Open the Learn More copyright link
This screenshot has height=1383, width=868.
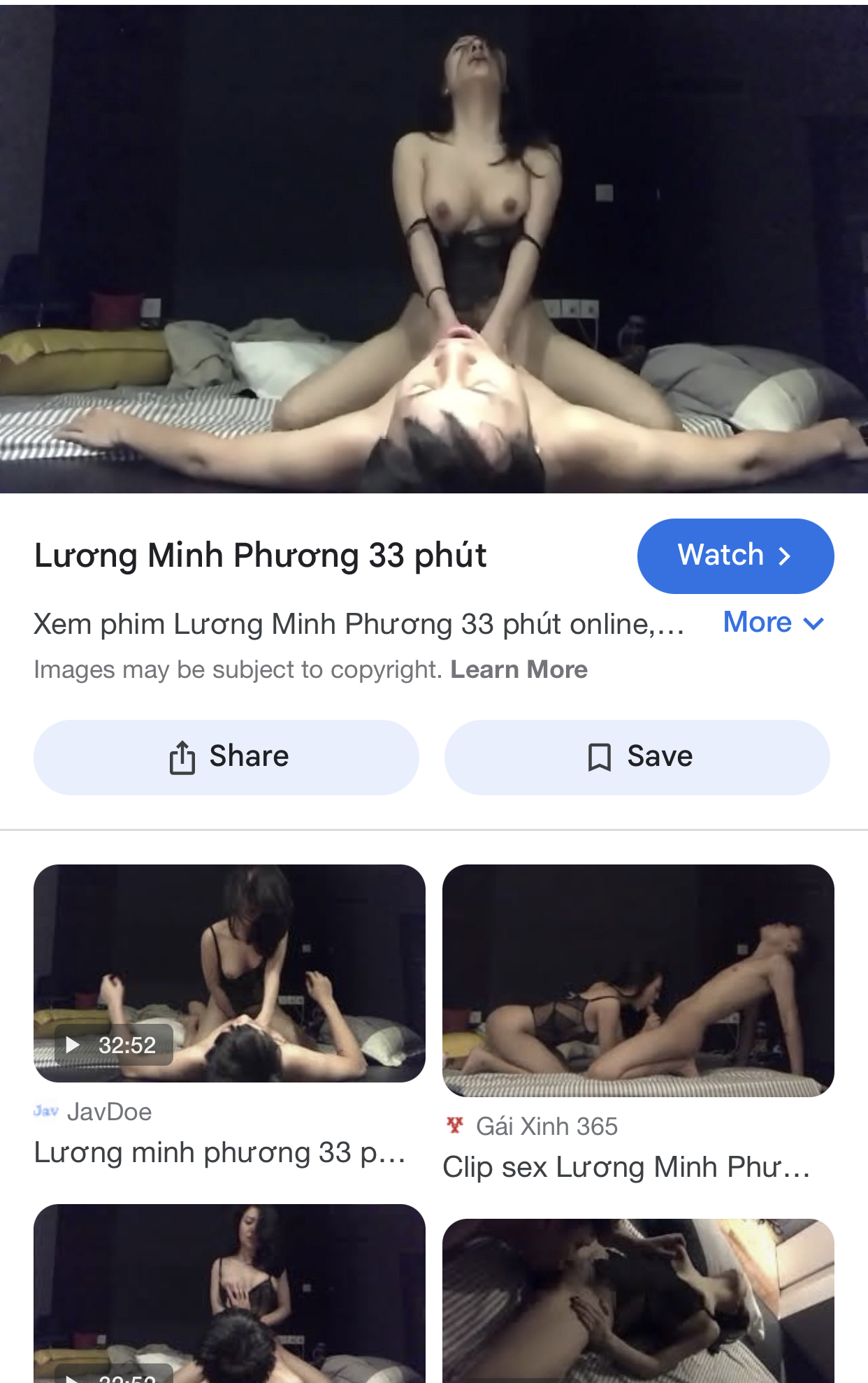(519, 669)
